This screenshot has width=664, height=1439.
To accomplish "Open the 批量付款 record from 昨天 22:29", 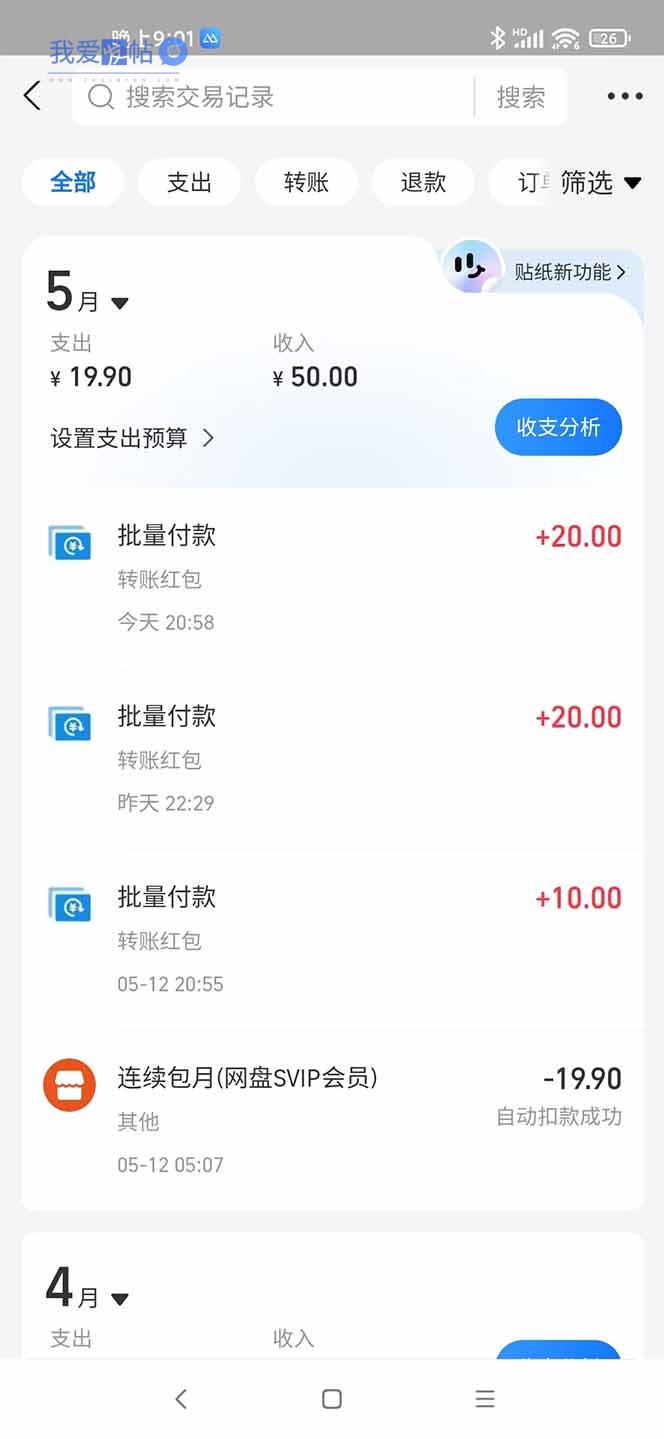I will [x=333, y=759].
